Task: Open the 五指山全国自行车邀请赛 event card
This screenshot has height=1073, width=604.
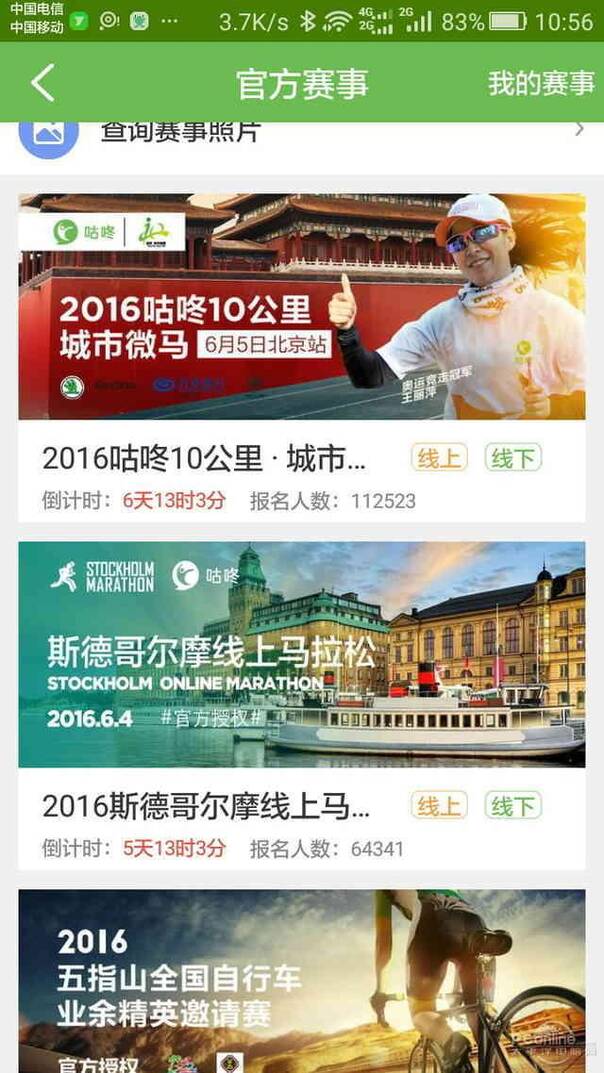Action: click(301, 980)
